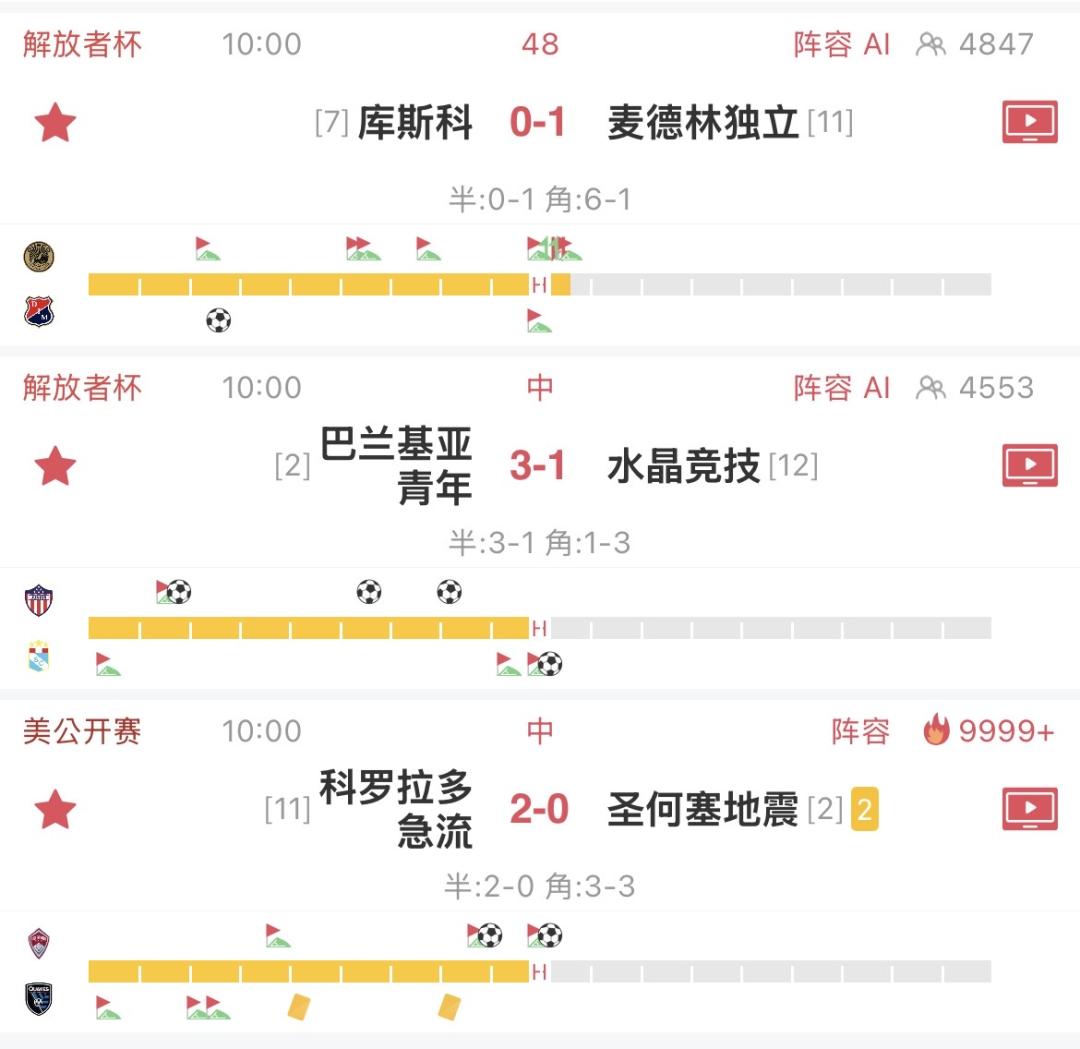Toggle favorite star on 科罗拉多急流 match

click(x=55, y=809)
